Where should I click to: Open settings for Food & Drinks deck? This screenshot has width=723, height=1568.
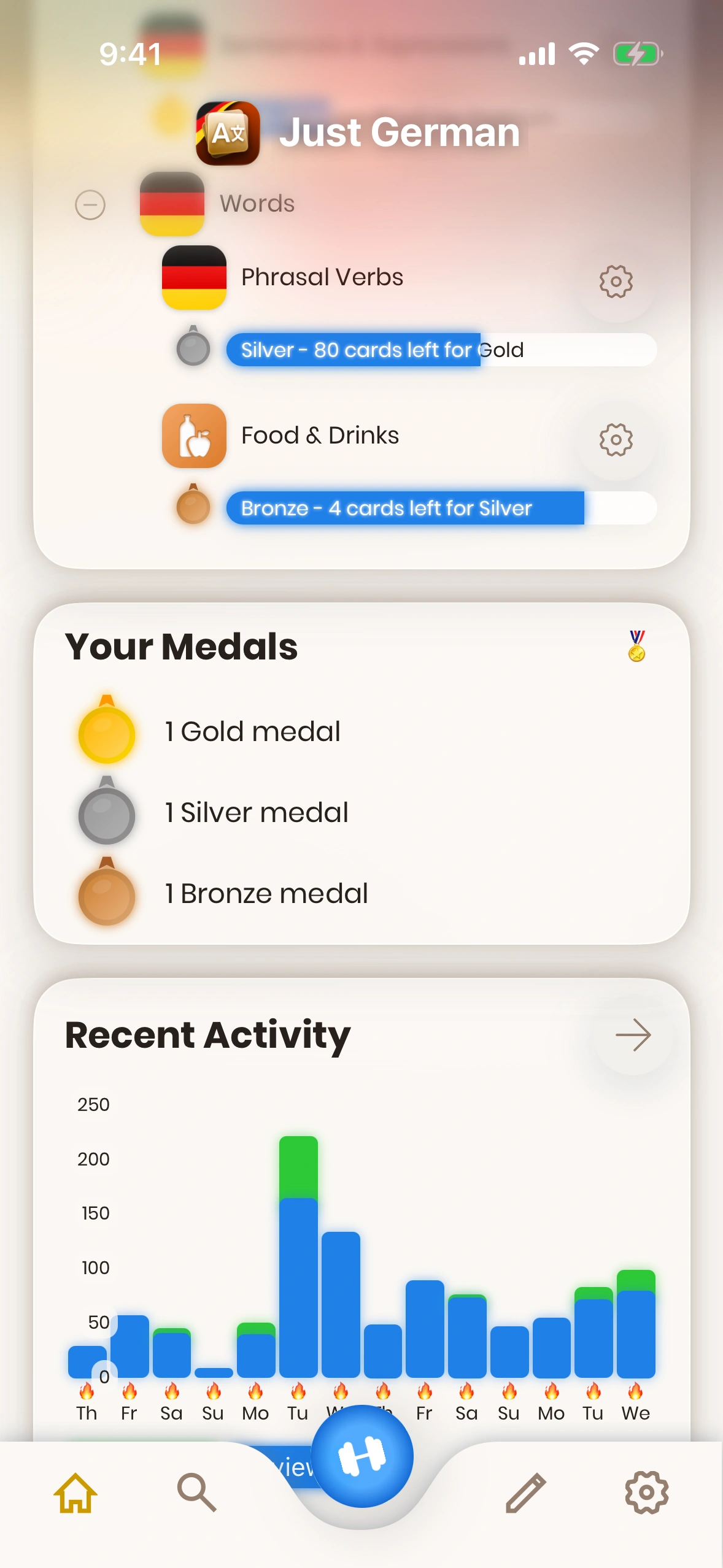[616, 440]
